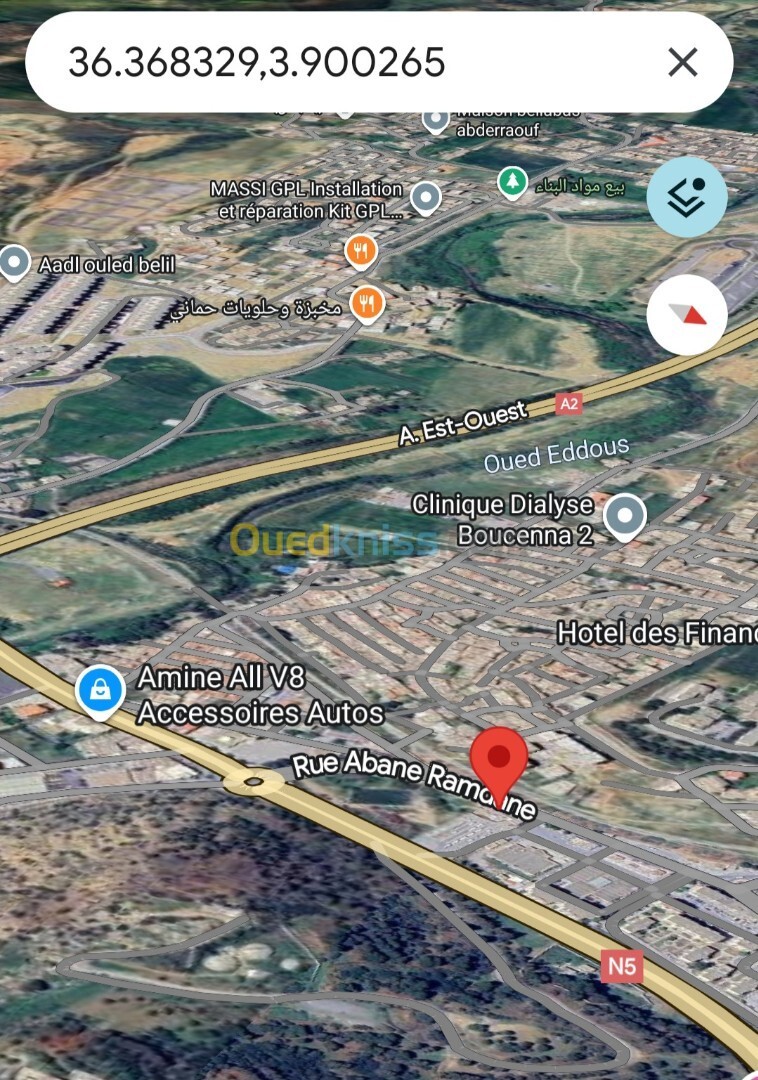The image size is (758, 1080).
Task: Tap the مخبزة وحلويات حماني restaurant pin
Action: 368,301
